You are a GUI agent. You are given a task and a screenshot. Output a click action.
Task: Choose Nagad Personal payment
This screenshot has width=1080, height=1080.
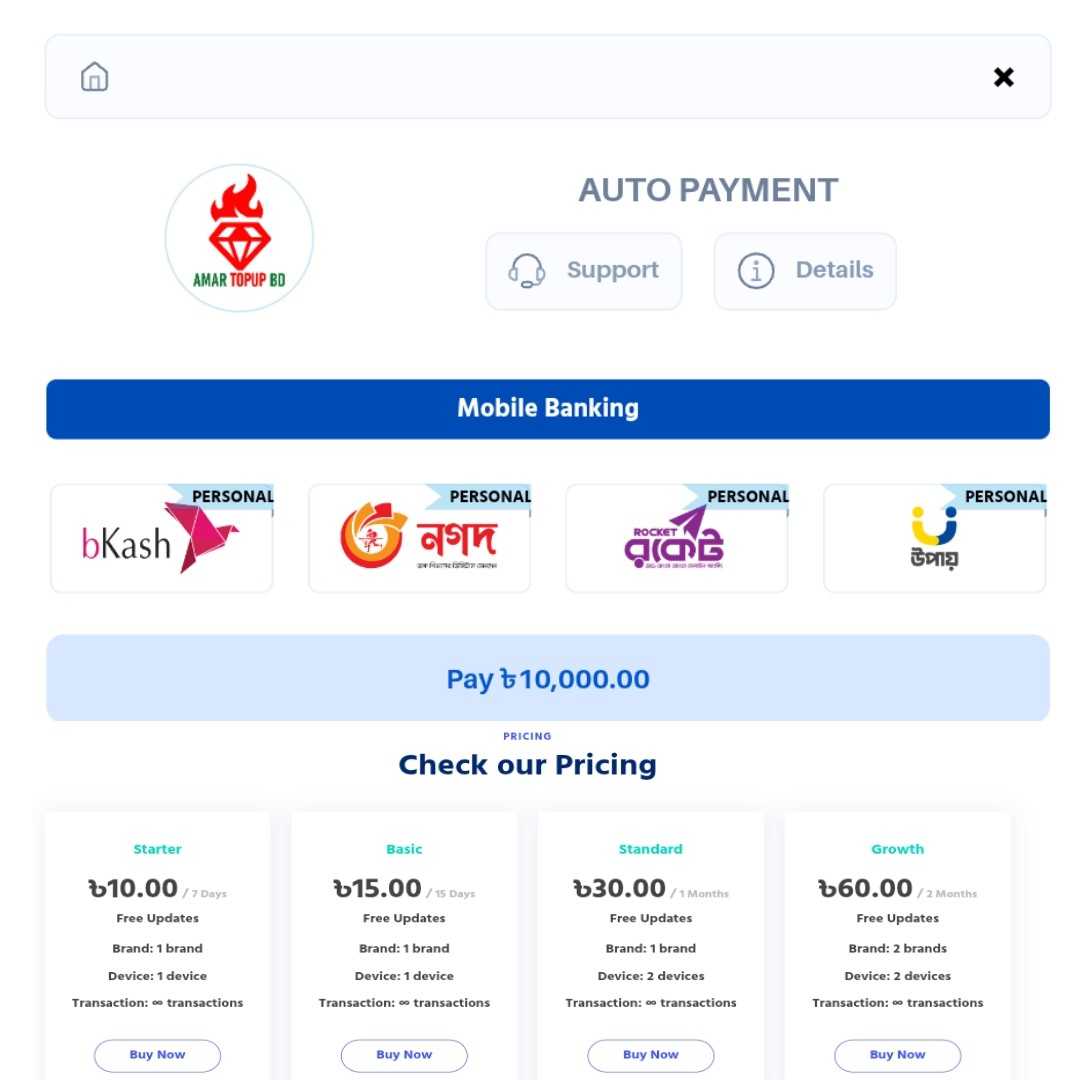click(x=420, y=539)
